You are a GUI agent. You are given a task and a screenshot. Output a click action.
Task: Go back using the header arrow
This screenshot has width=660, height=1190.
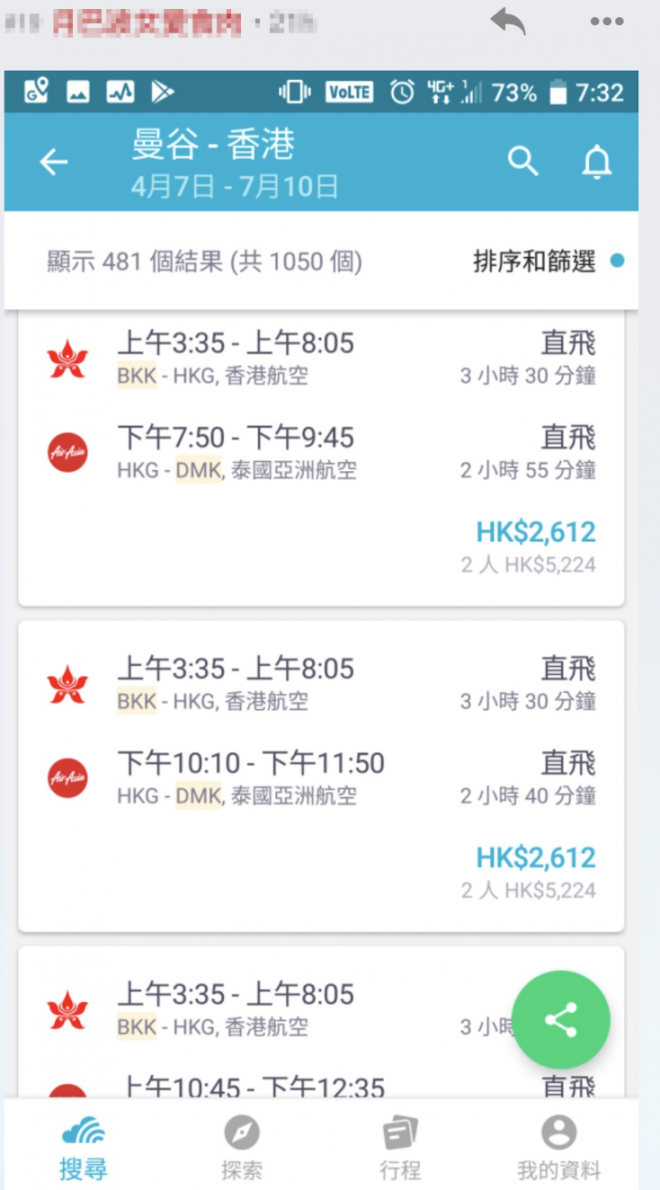[54, 162]
